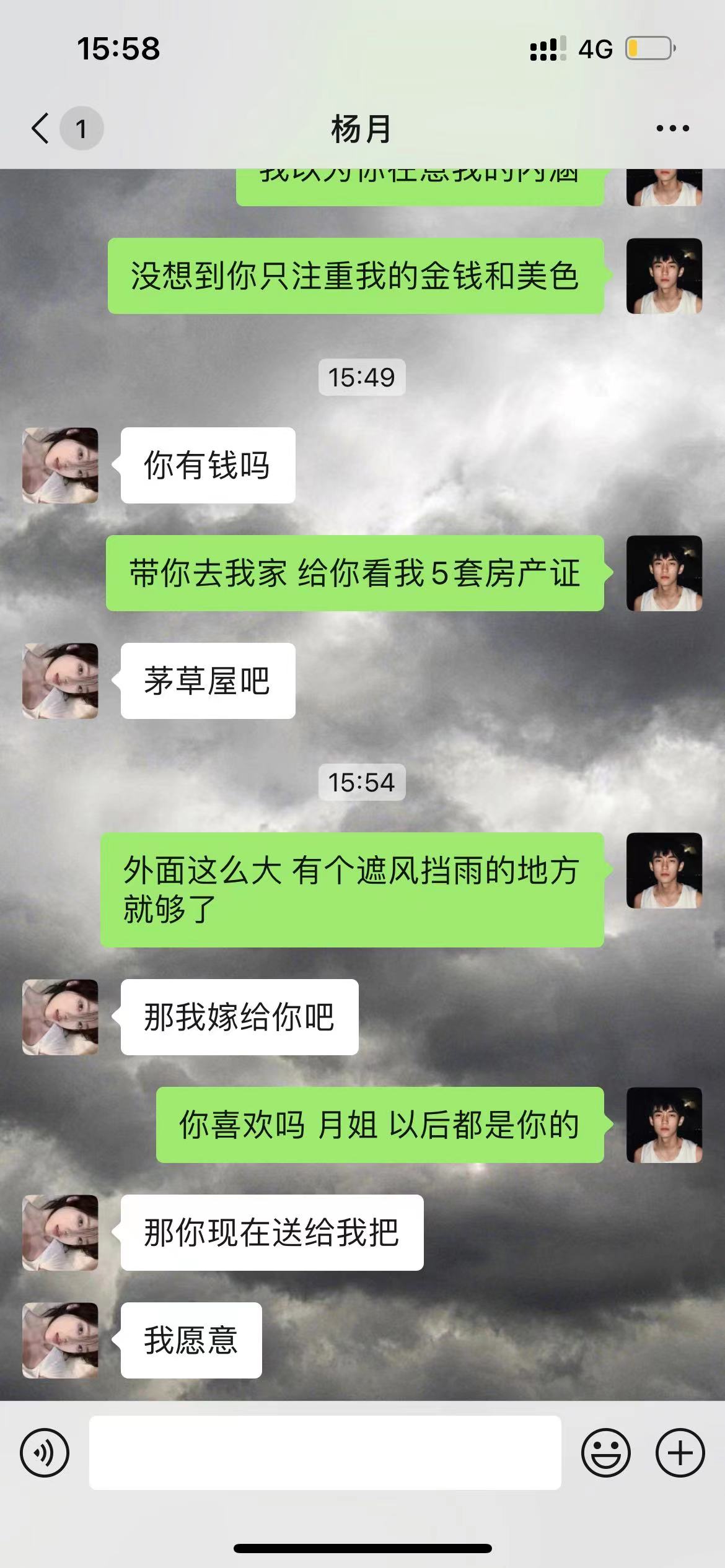Open the three-dot chat info menu
725x1568 pixels.
click(672, 129)
